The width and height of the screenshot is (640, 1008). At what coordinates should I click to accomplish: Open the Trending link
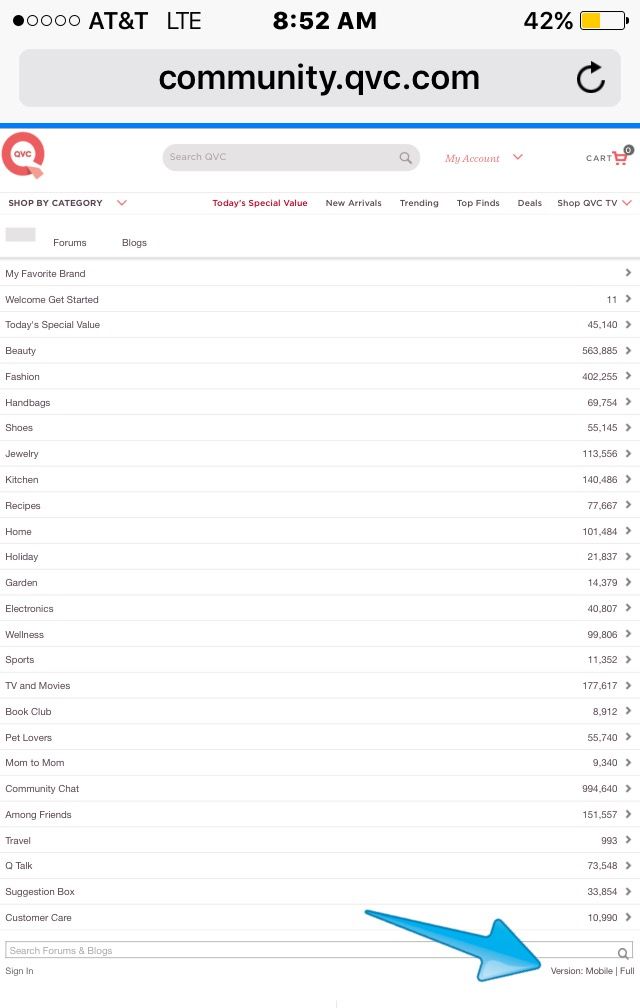419,203
